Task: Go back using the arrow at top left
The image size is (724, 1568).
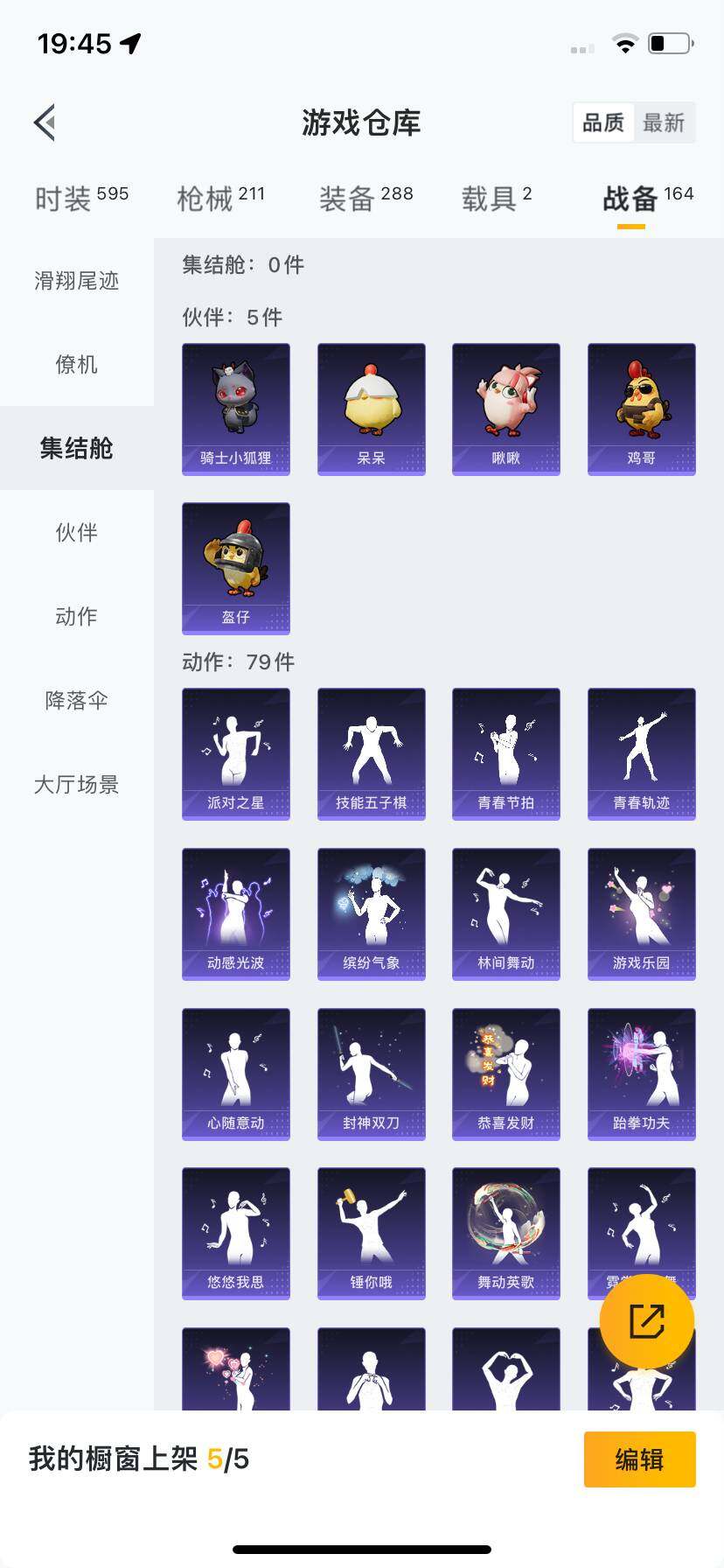Action: (45, 122)
